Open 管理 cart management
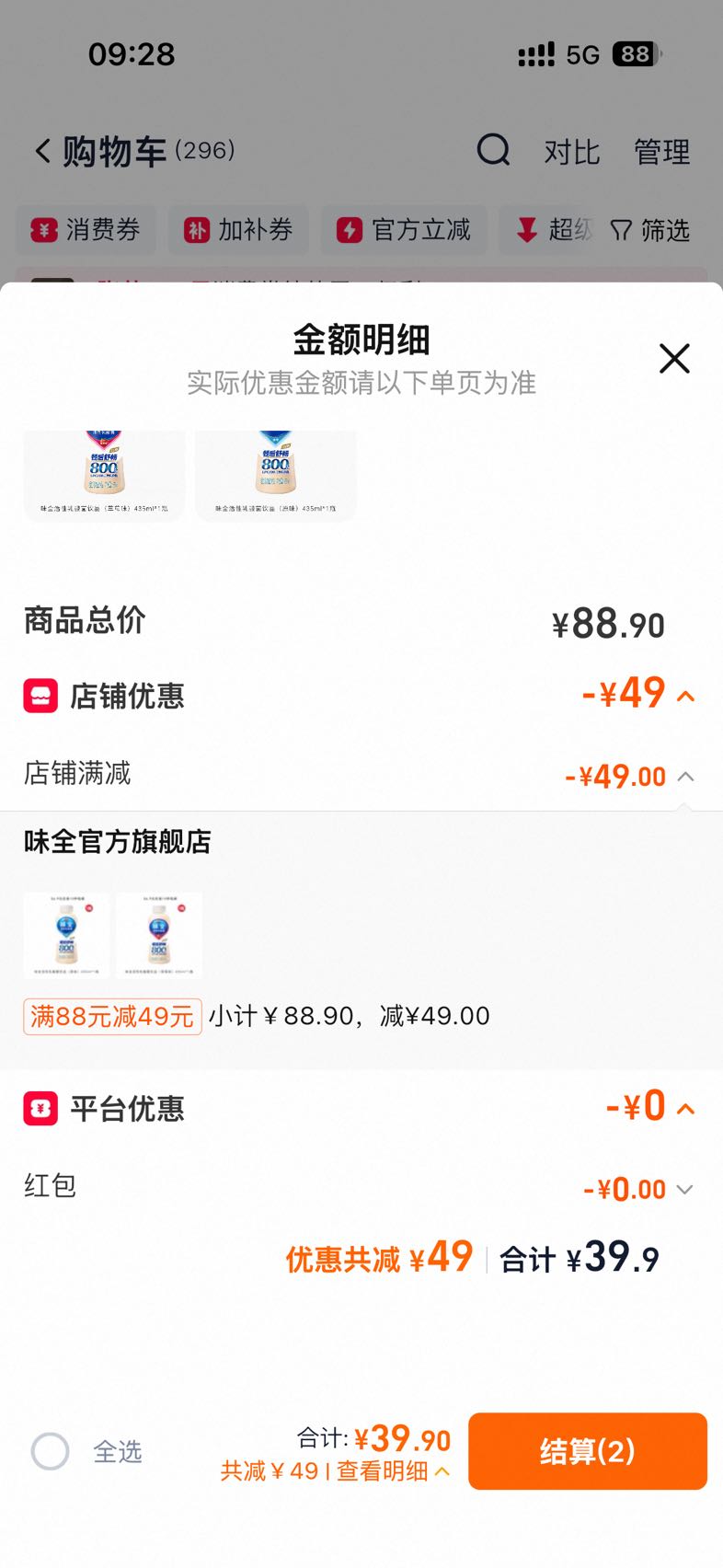The height and width of the screenshot is (1568, 723). pos(661,152)
